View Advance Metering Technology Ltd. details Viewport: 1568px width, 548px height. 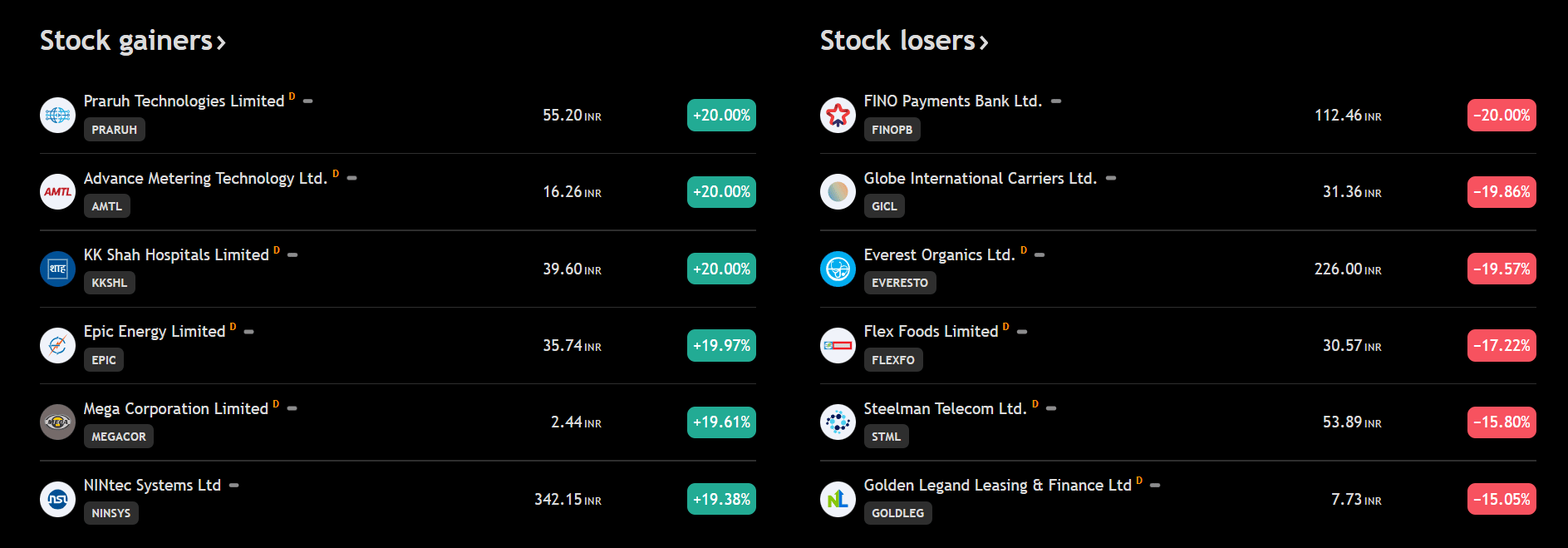pos(205,179)
